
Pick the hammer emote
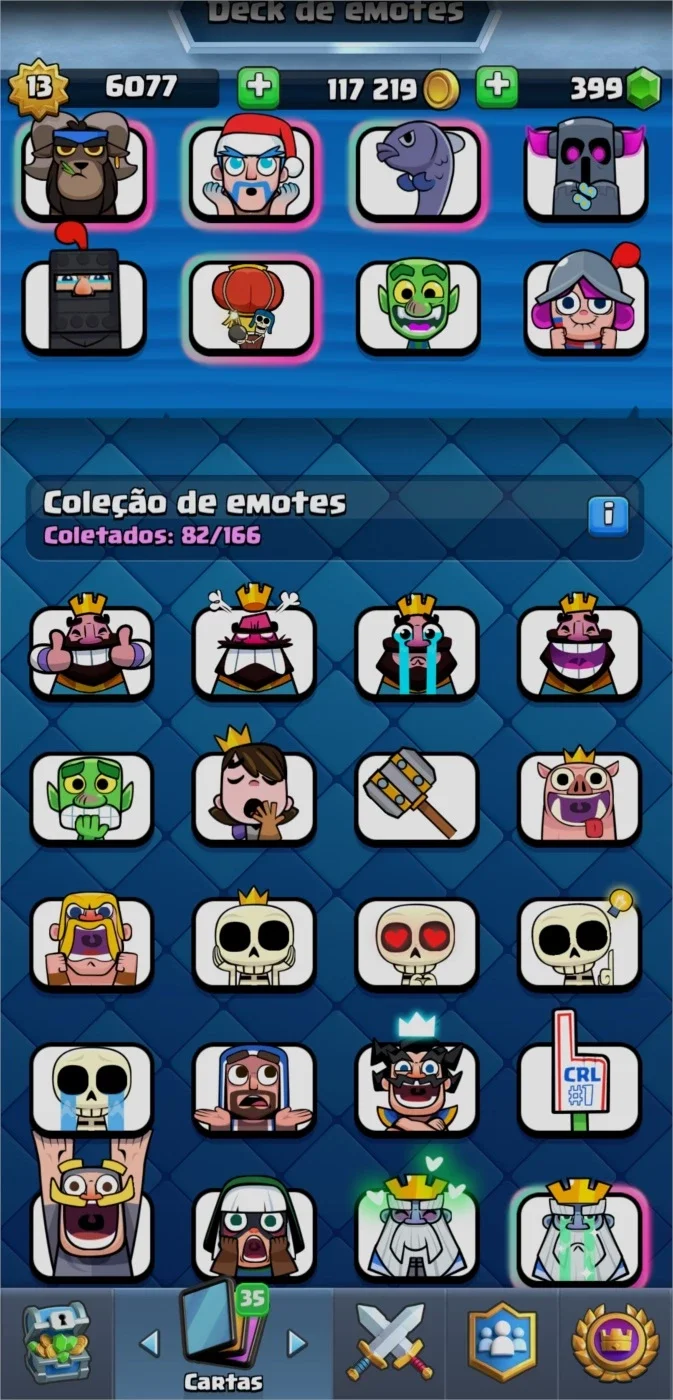[x=417, y=797]
